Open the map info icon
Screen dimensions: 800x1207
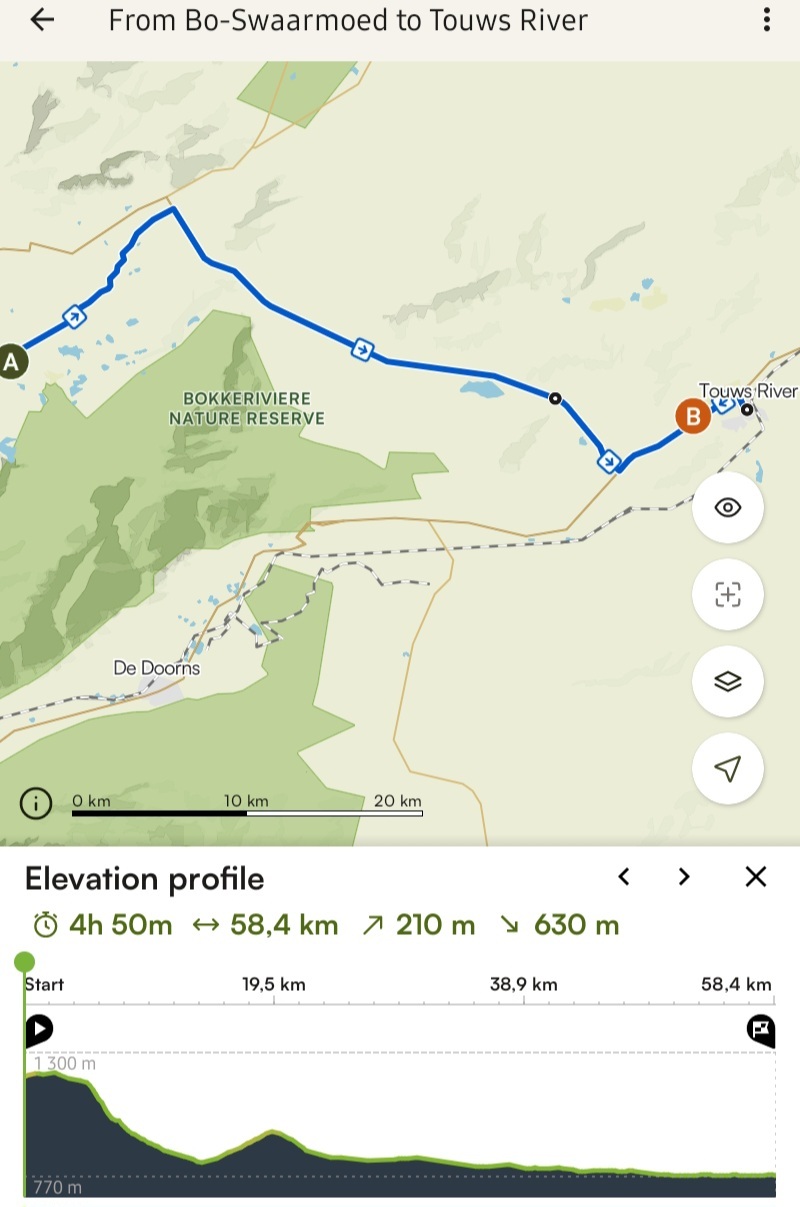coord(37,802)
